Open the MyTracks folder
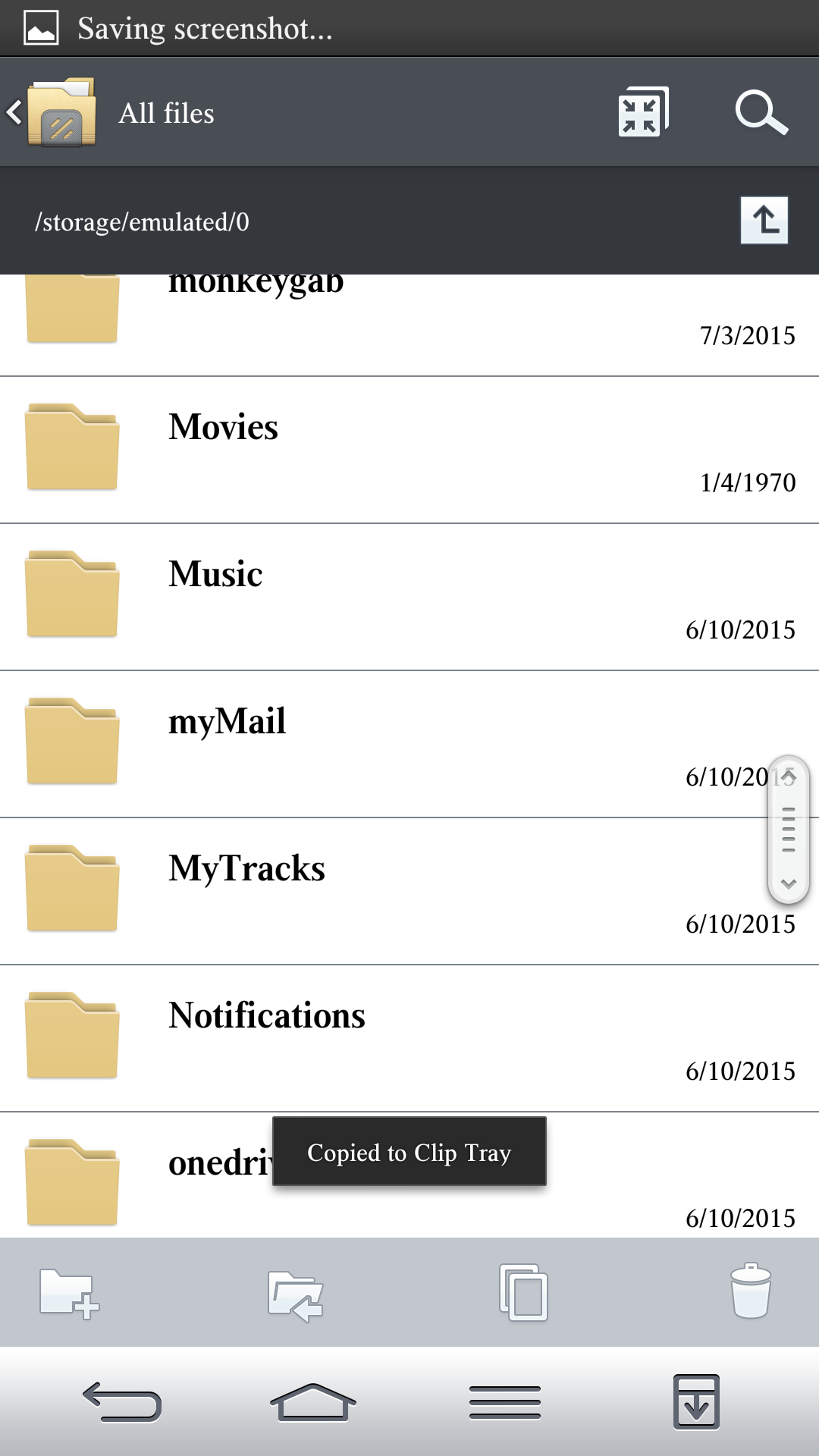 [409, 891]
